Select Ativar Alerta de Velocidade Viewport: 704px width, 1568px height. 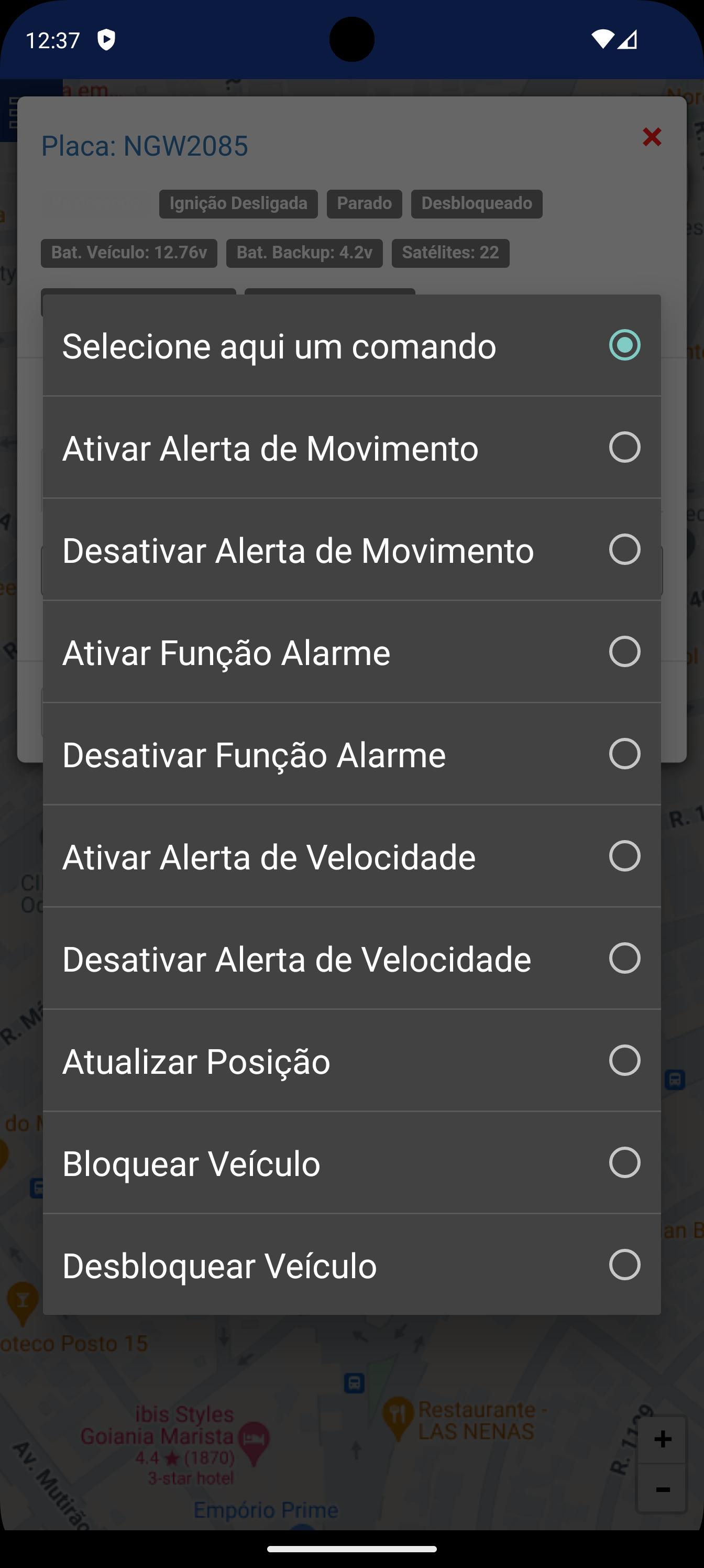pyautogui.click(x=351, y=856)
